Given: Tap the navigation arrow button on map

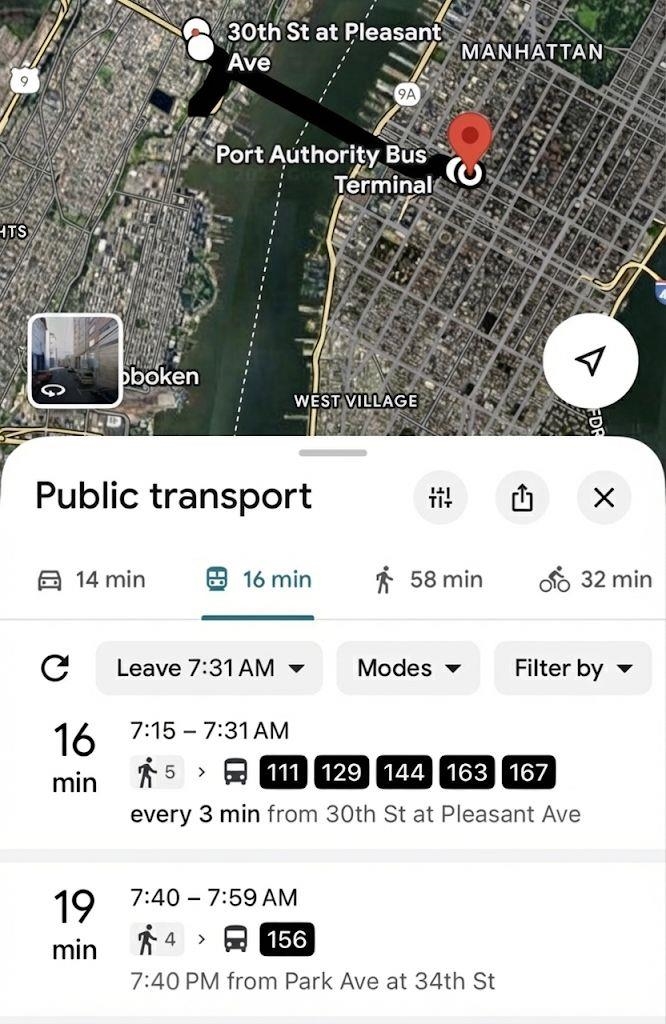Looking at the screenshot, I should tap(591, 361).
